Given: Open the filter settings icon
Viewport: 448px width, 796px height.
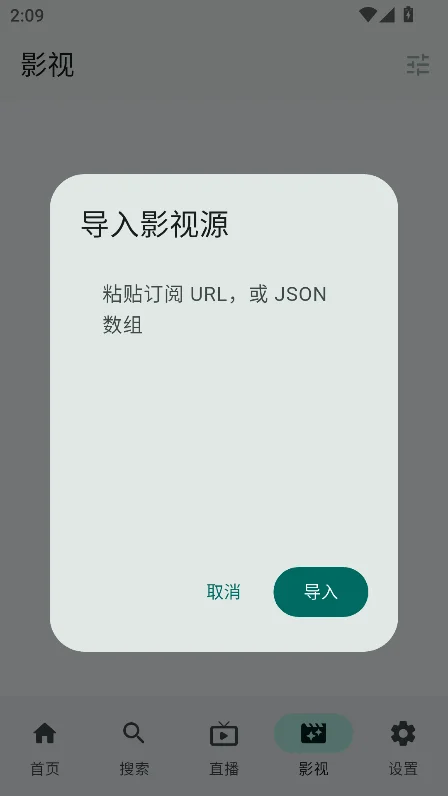Looking at the screenshot, I should (x=418, y=65).
